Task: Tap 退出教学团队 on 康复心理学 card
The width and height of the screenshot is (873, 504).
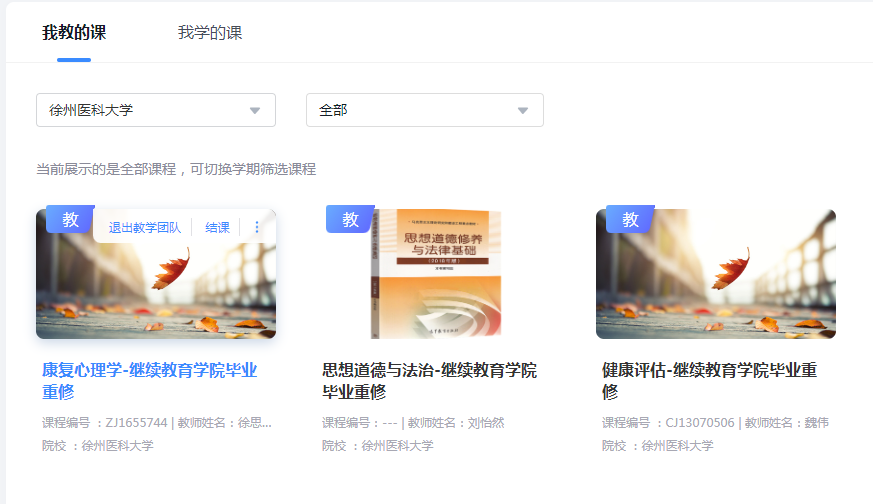Action: pyautogui.click(x=145, y=227)
